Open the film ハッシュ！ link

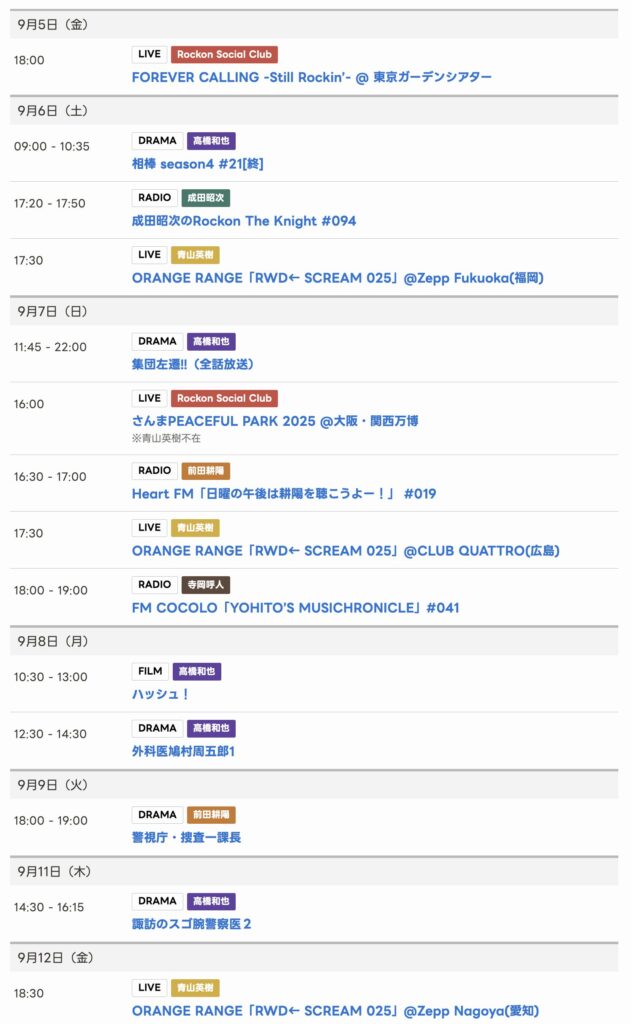[x=161, y=694]
